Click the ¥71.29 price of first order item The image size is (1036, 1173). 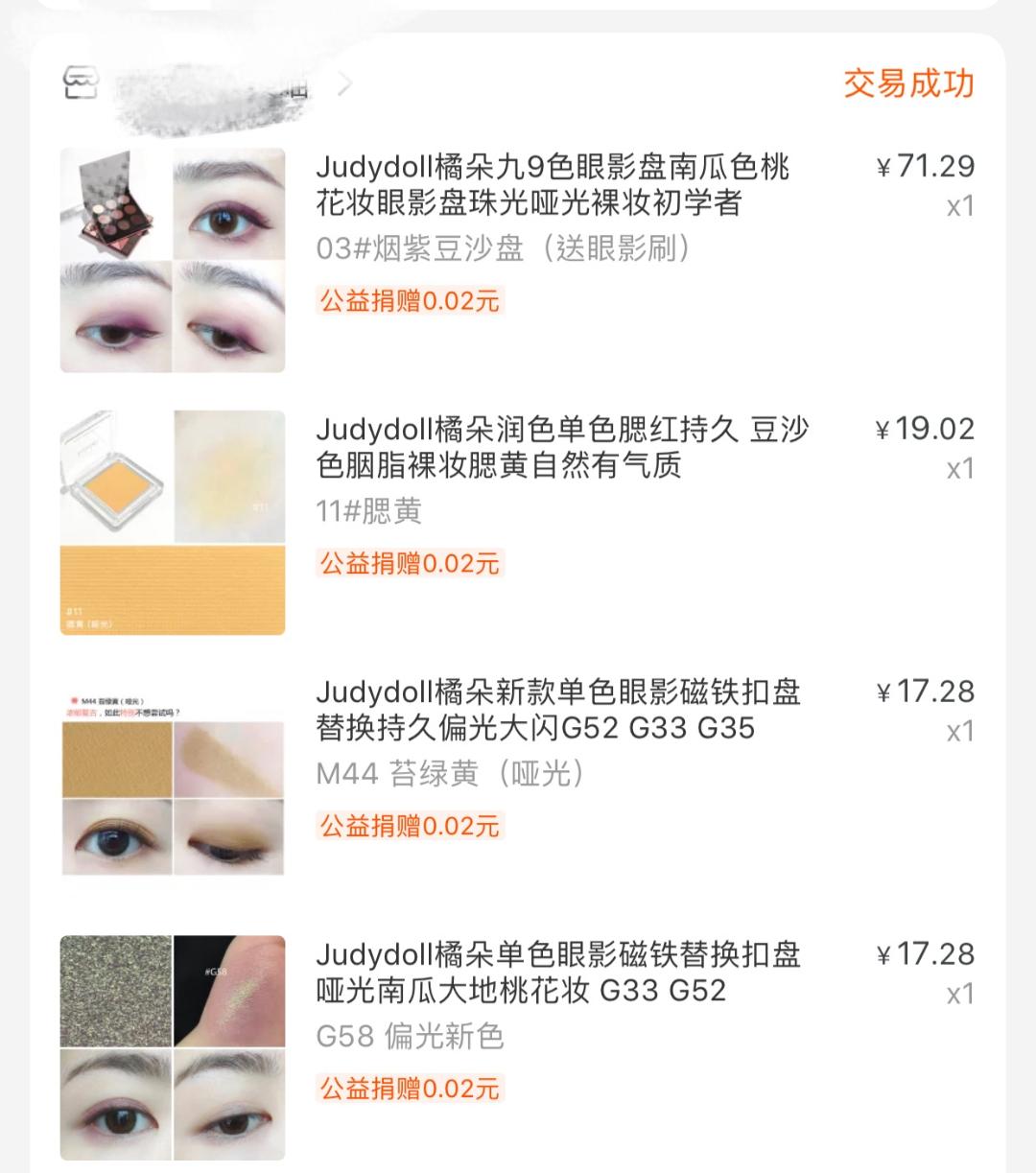click(924, 167)
